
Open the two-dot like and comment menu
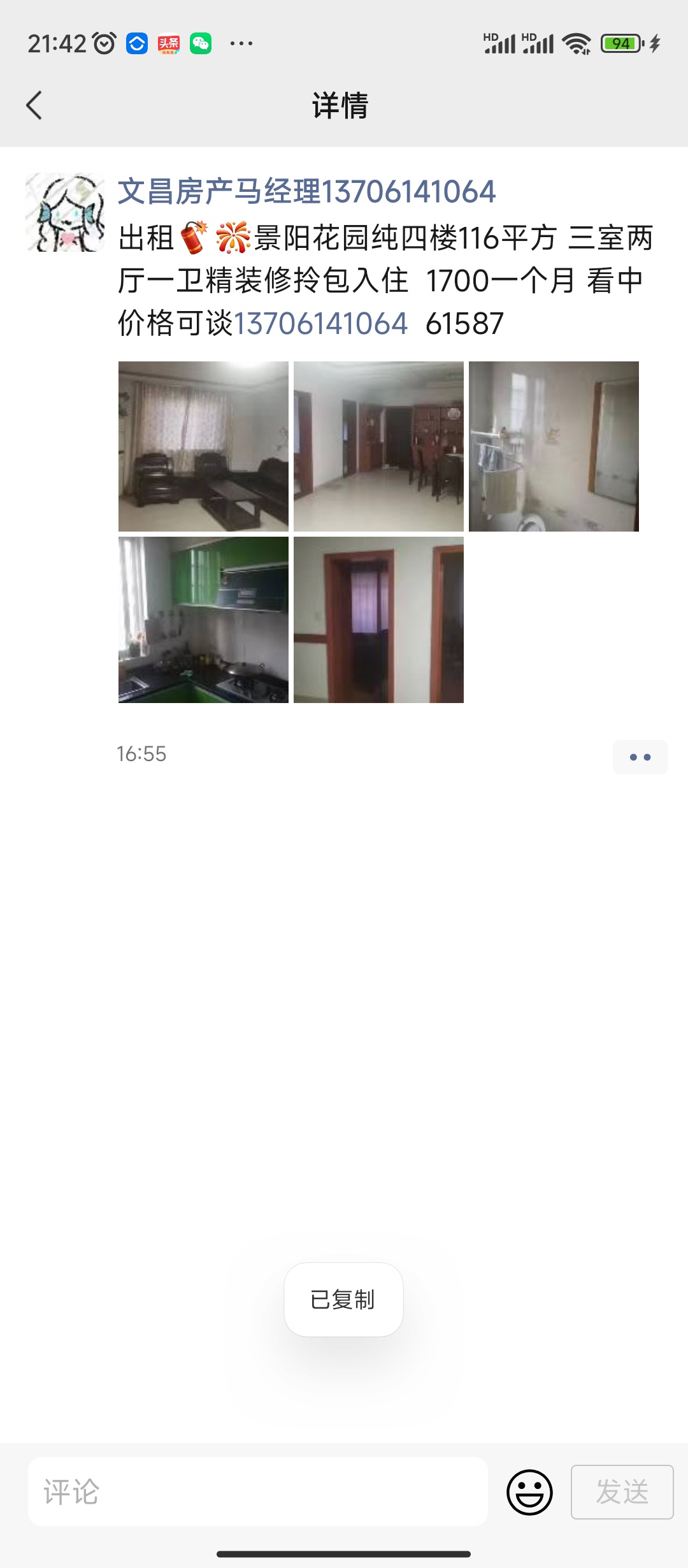[640, 757]
